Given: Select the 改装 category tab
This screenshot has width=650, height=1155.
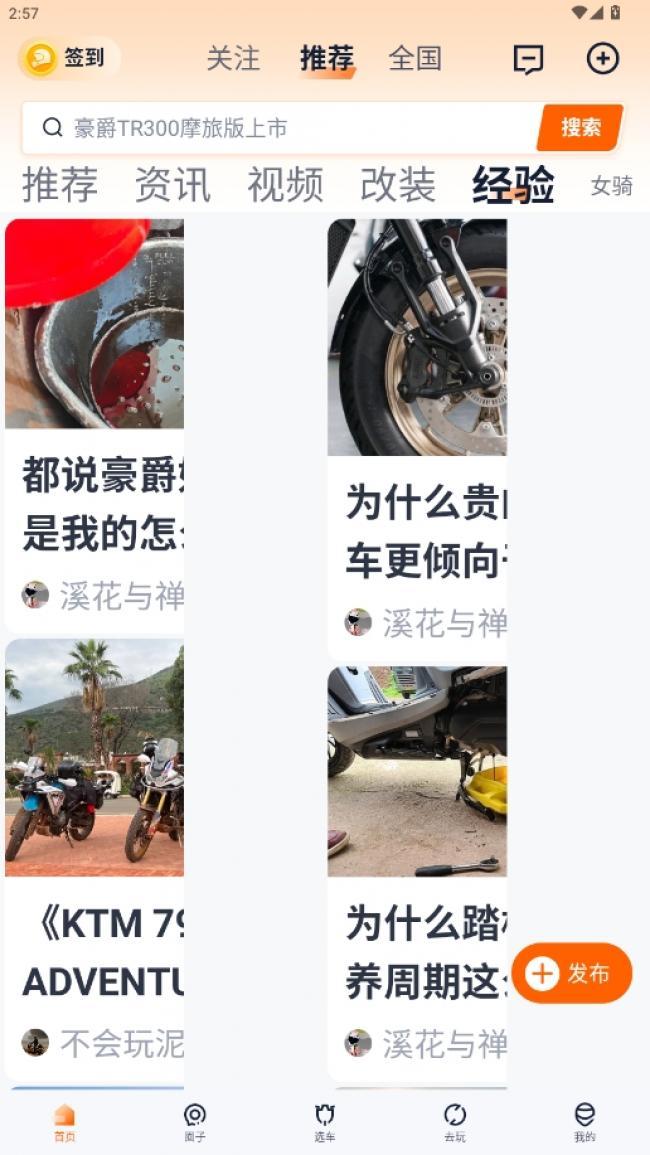Looking at the screenshot, I should click(398, 186).
